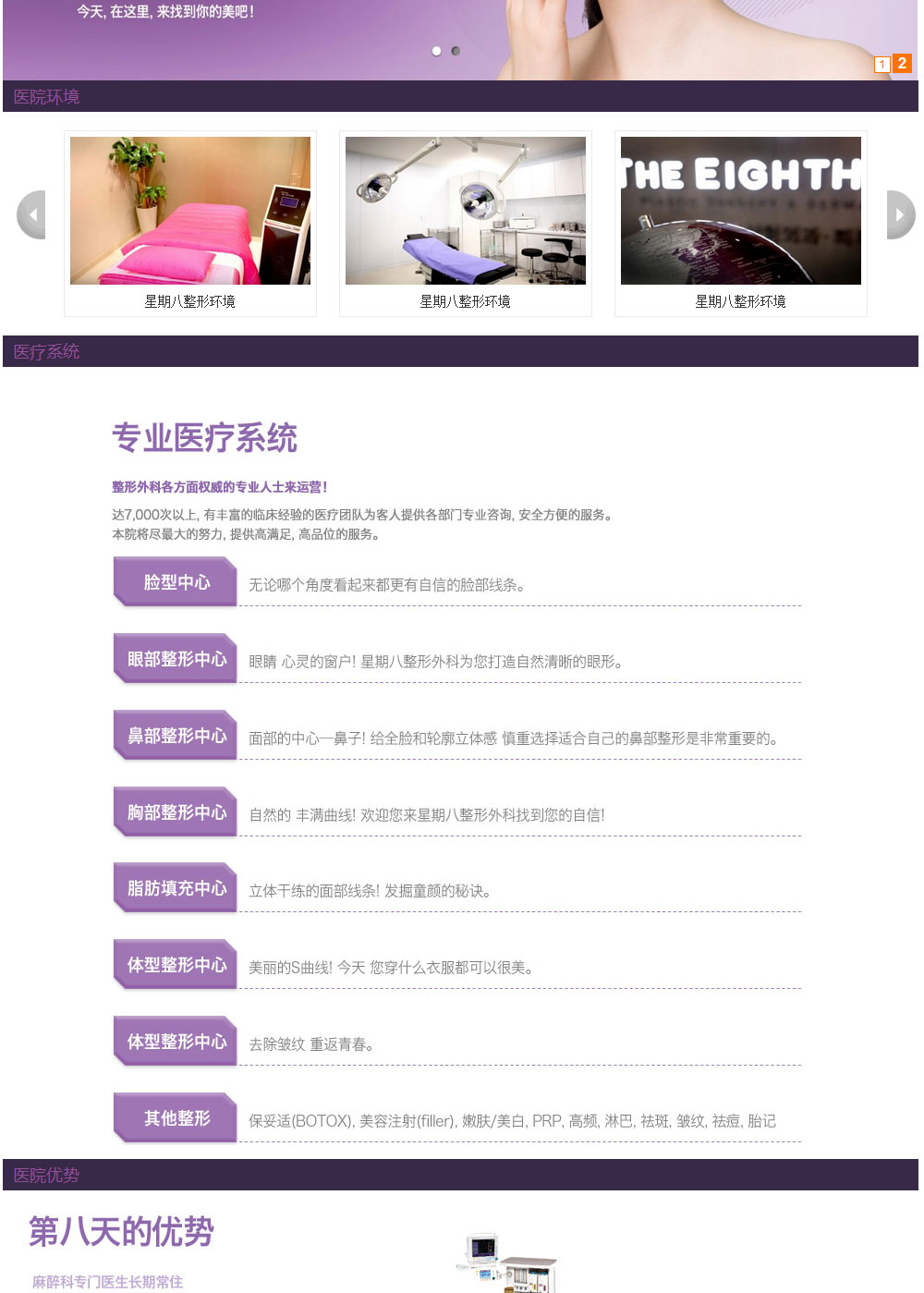
Task: Show previous hospital environment photos
Action: (31, 215)
